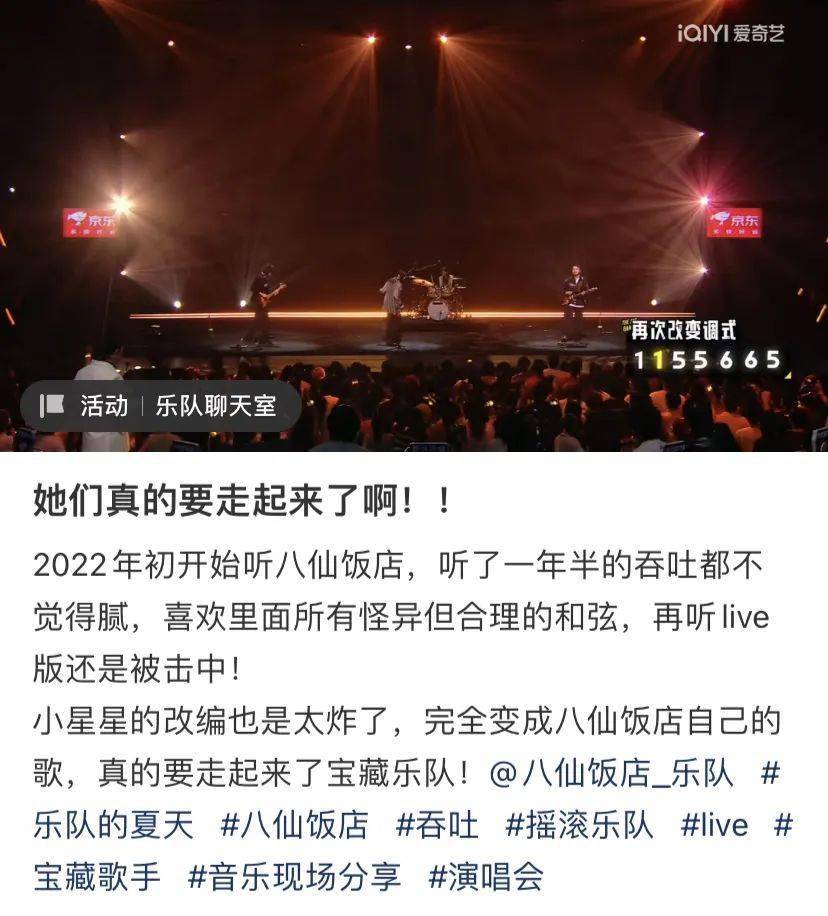Image resolution: width=828 pixels, height=916 pixels.
Task: Select the #音乐现场分享 hashtag
Action: point(294,877)
